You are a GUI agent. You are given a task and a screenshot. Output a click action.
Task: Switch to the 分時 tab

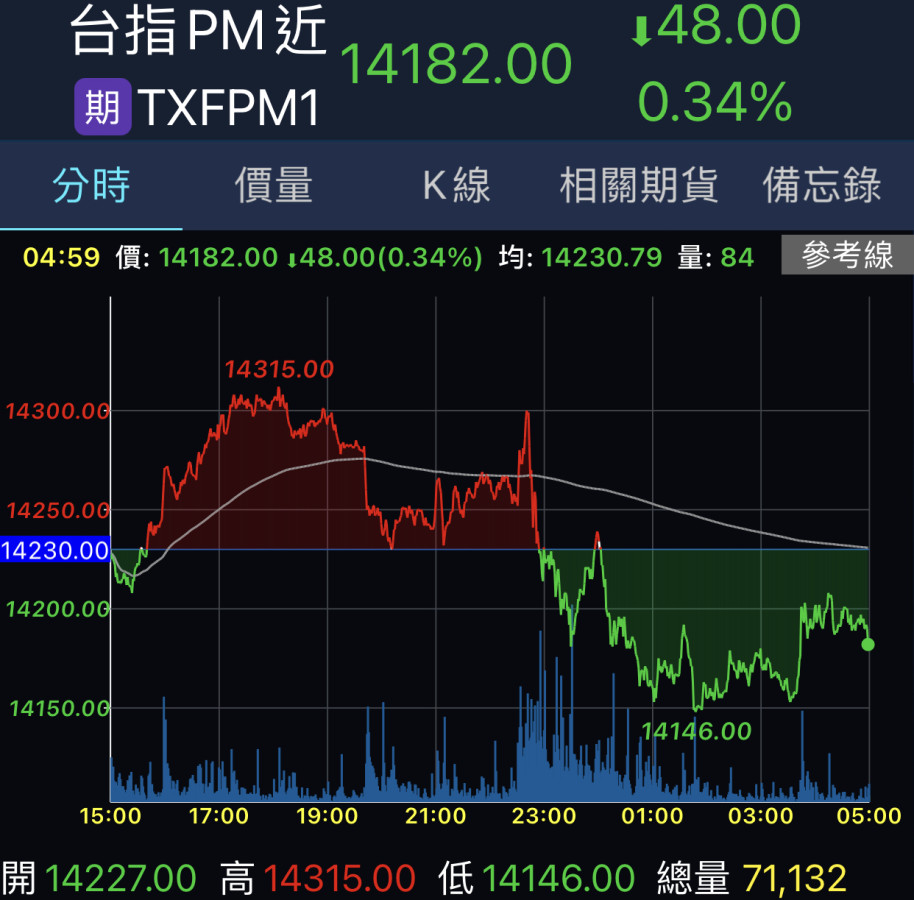click(91, 186)
